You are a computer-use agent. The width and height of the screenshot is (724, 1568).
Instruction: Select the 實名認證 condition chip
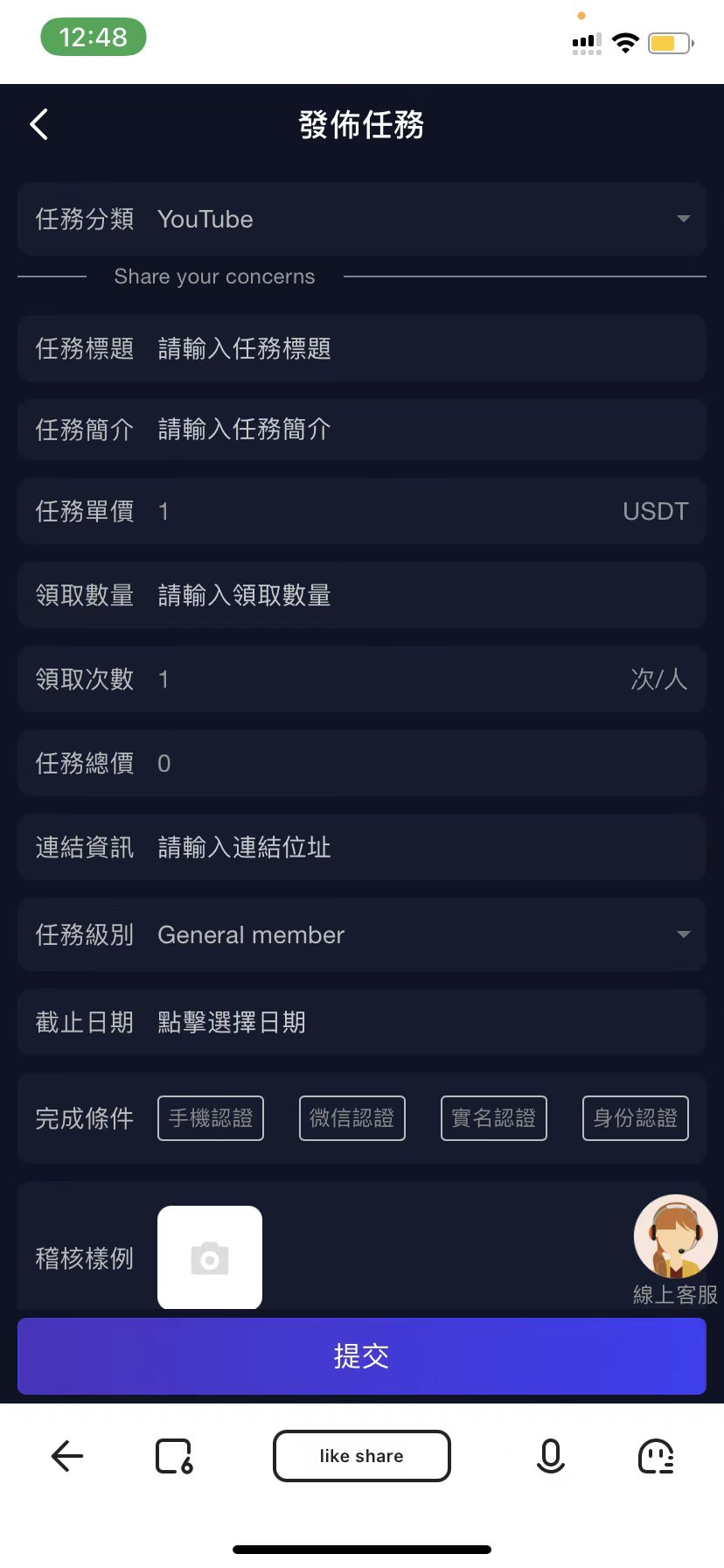494,1118
